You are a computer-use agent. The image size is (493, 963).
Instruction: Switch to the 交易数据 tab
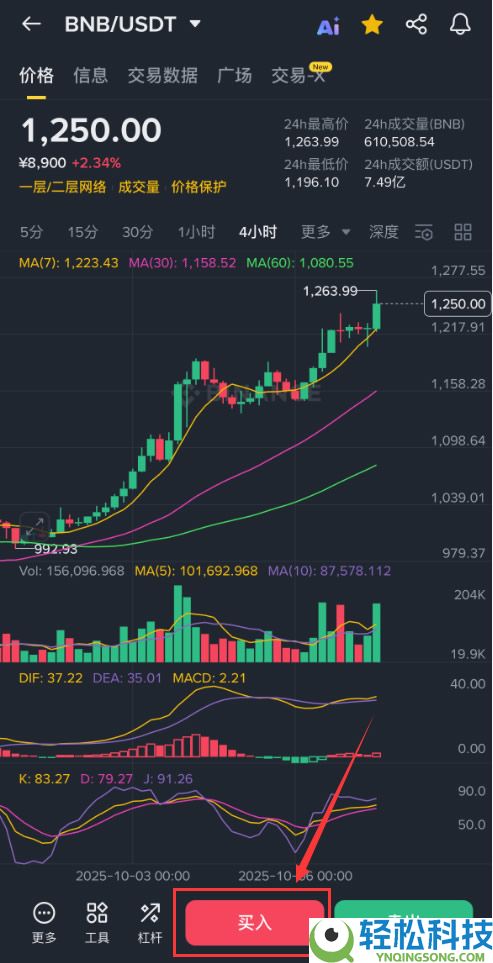pos(162,76)
